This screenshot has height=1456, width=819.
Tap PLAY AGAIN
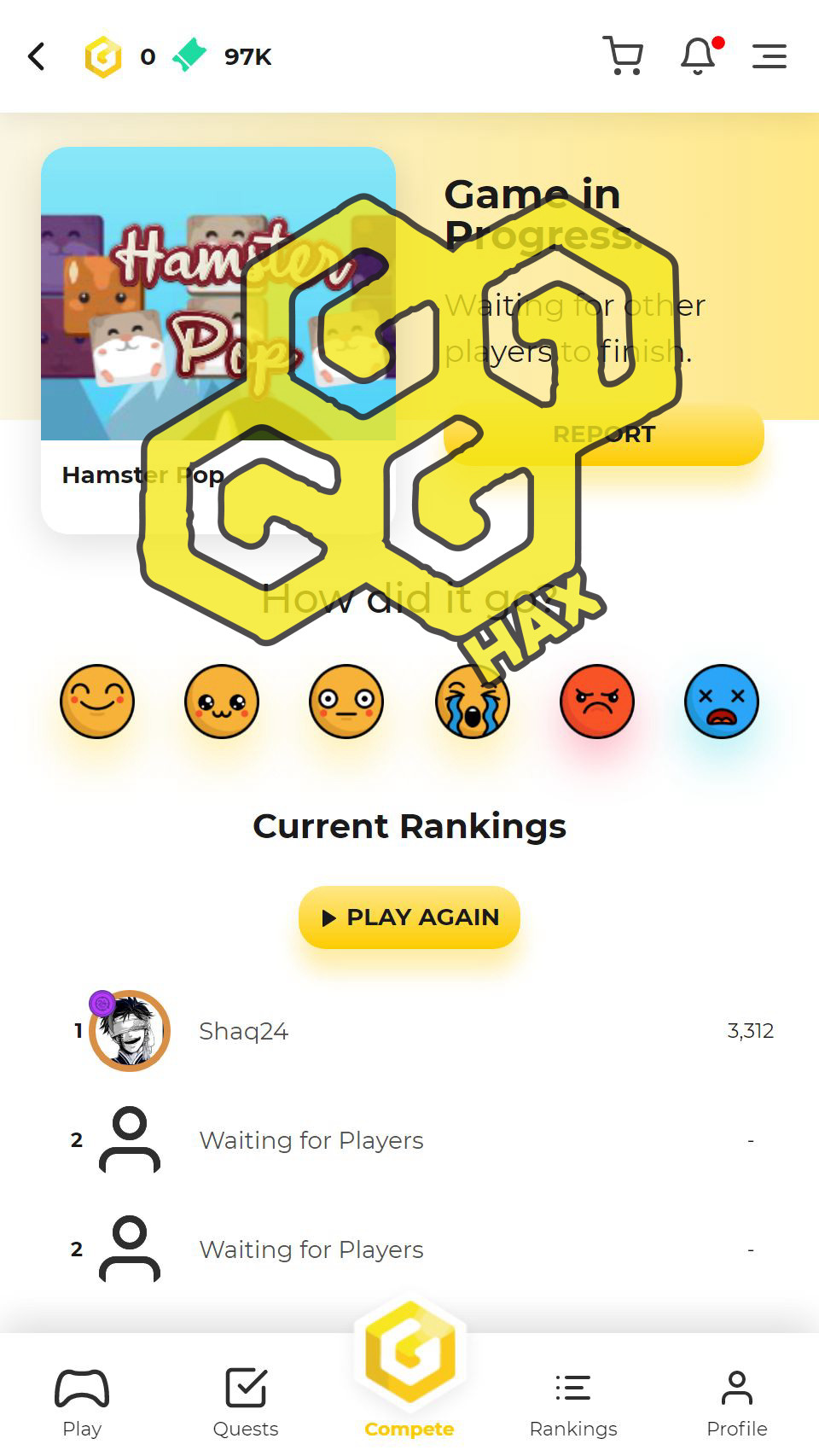point(409,917)
